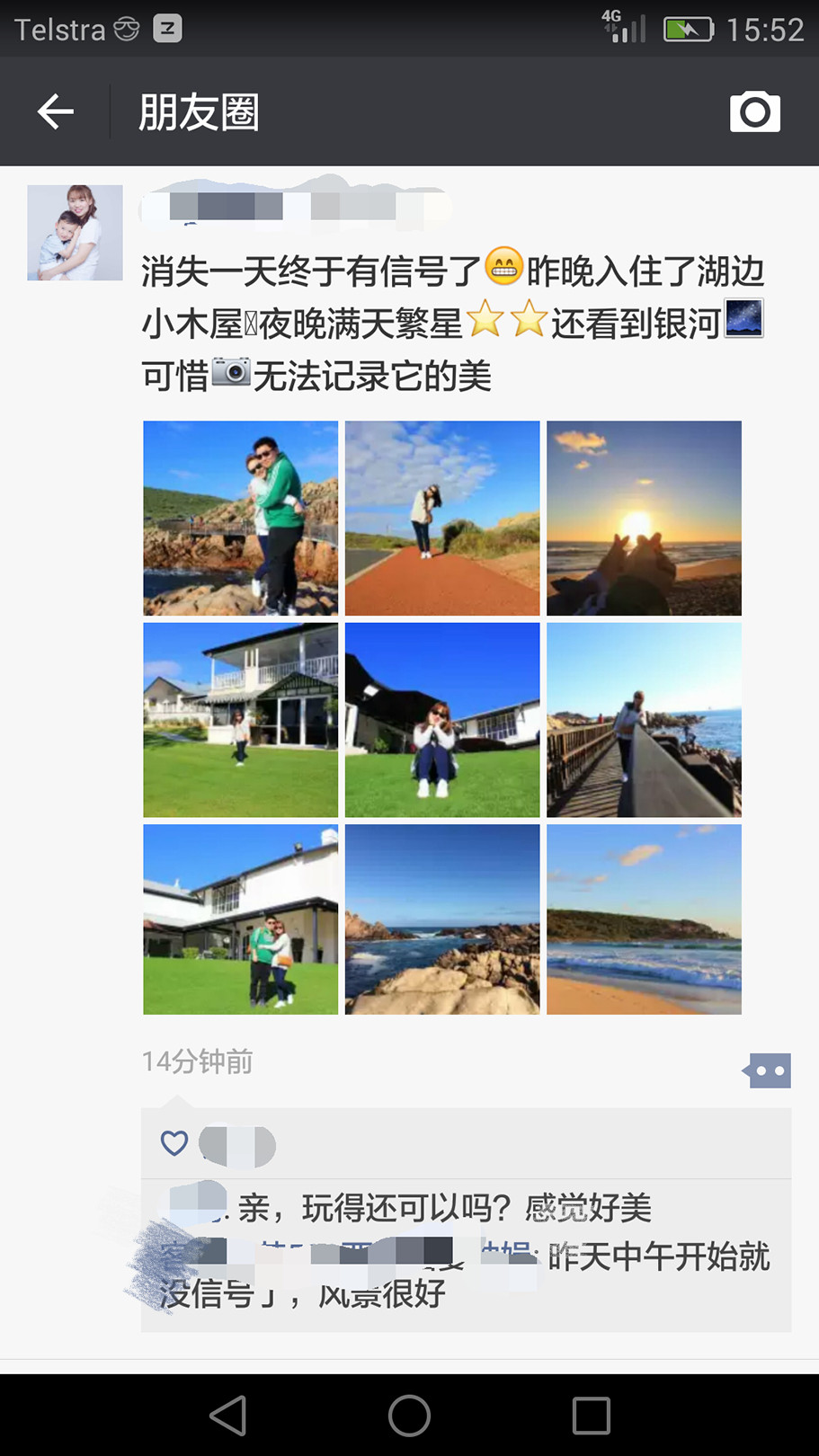Open the photo of woman on red path
819x1456 pixels.
click(442, 519)
